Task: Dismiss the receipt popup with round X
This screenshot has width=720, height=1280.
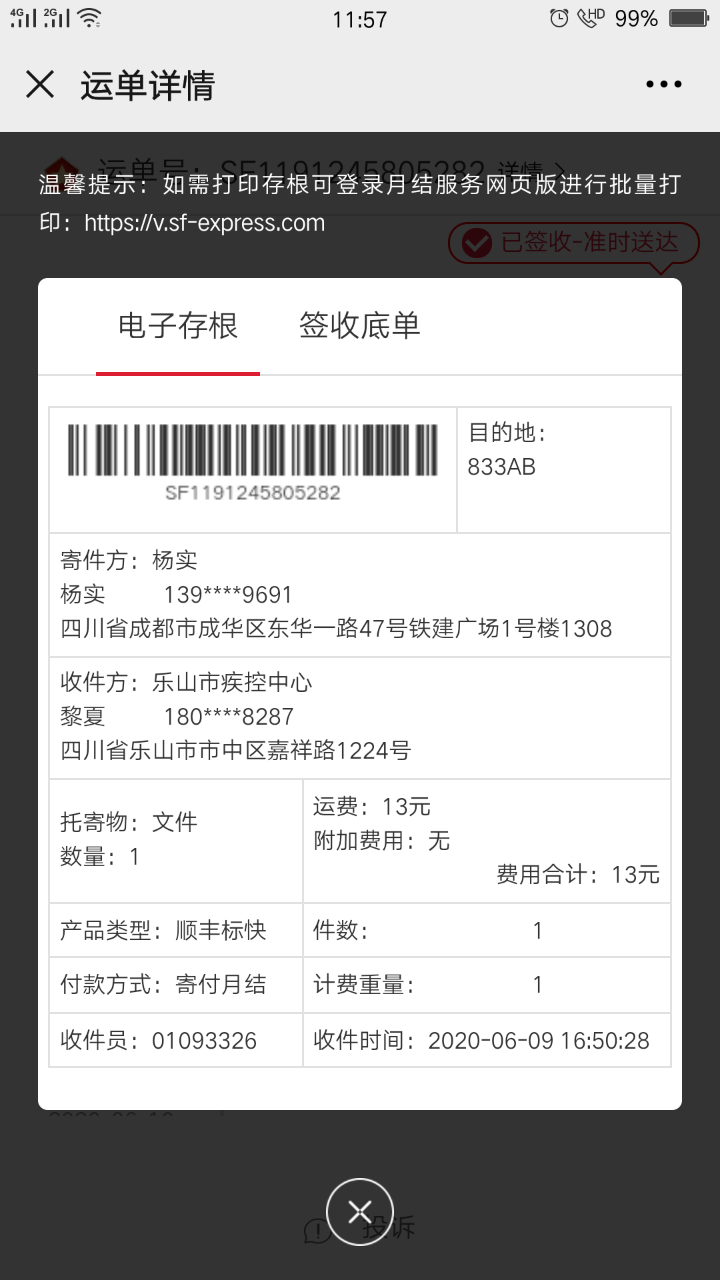Action: tap(360, 1212)
